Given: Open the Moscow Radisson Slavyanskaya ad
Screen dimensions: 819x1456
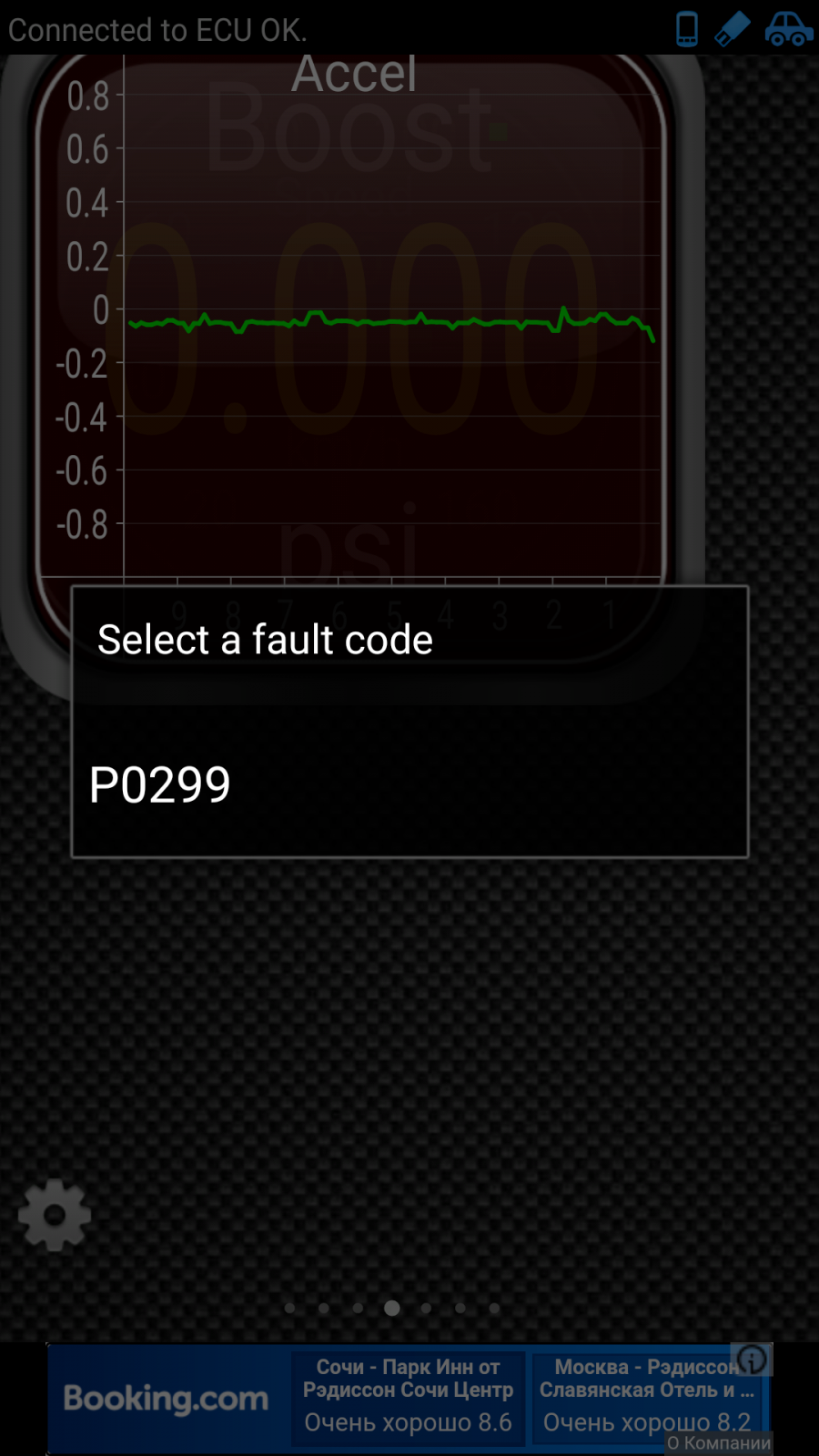Looking at the screenshot, I should (x=646, y=1398).
